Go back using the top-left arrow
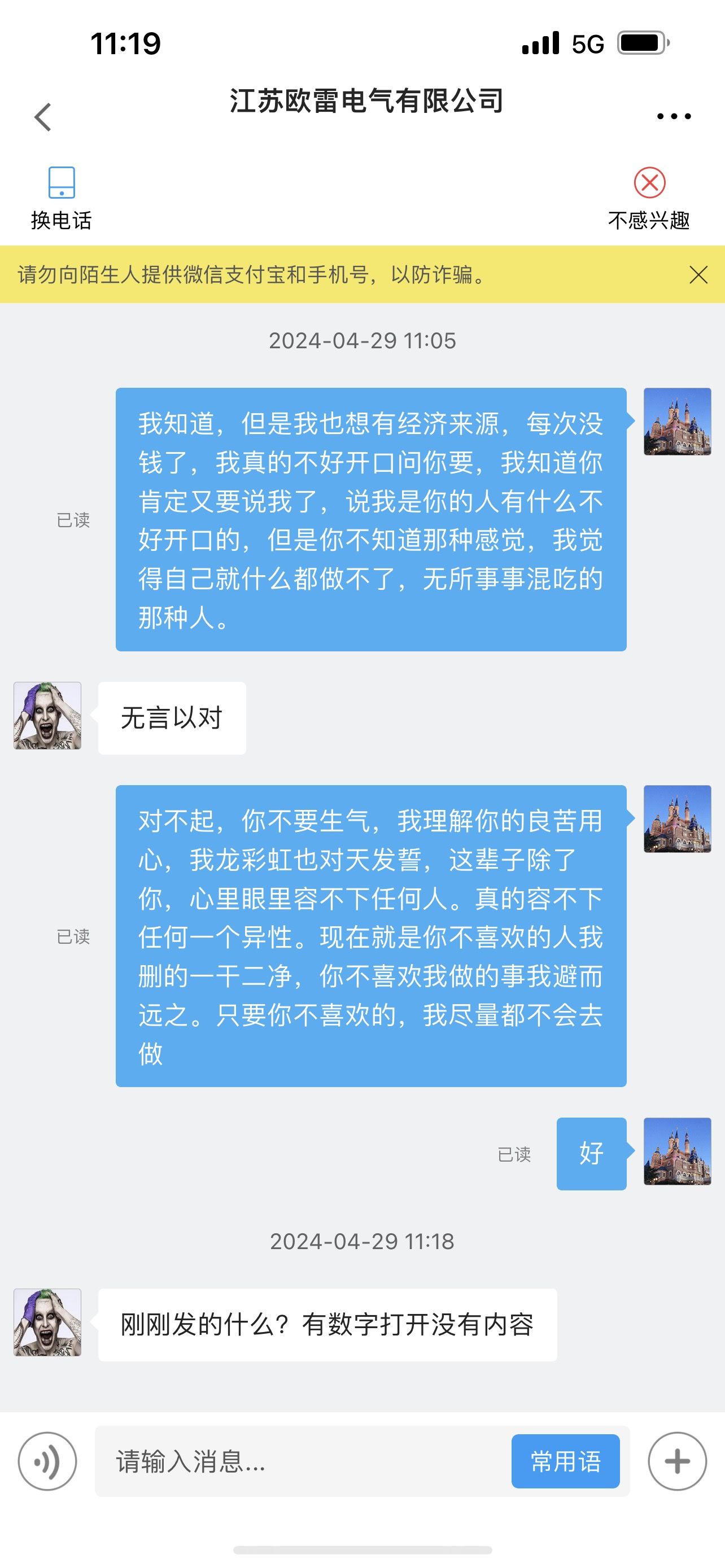725x1568 pixels. click(x=42, y=117)
